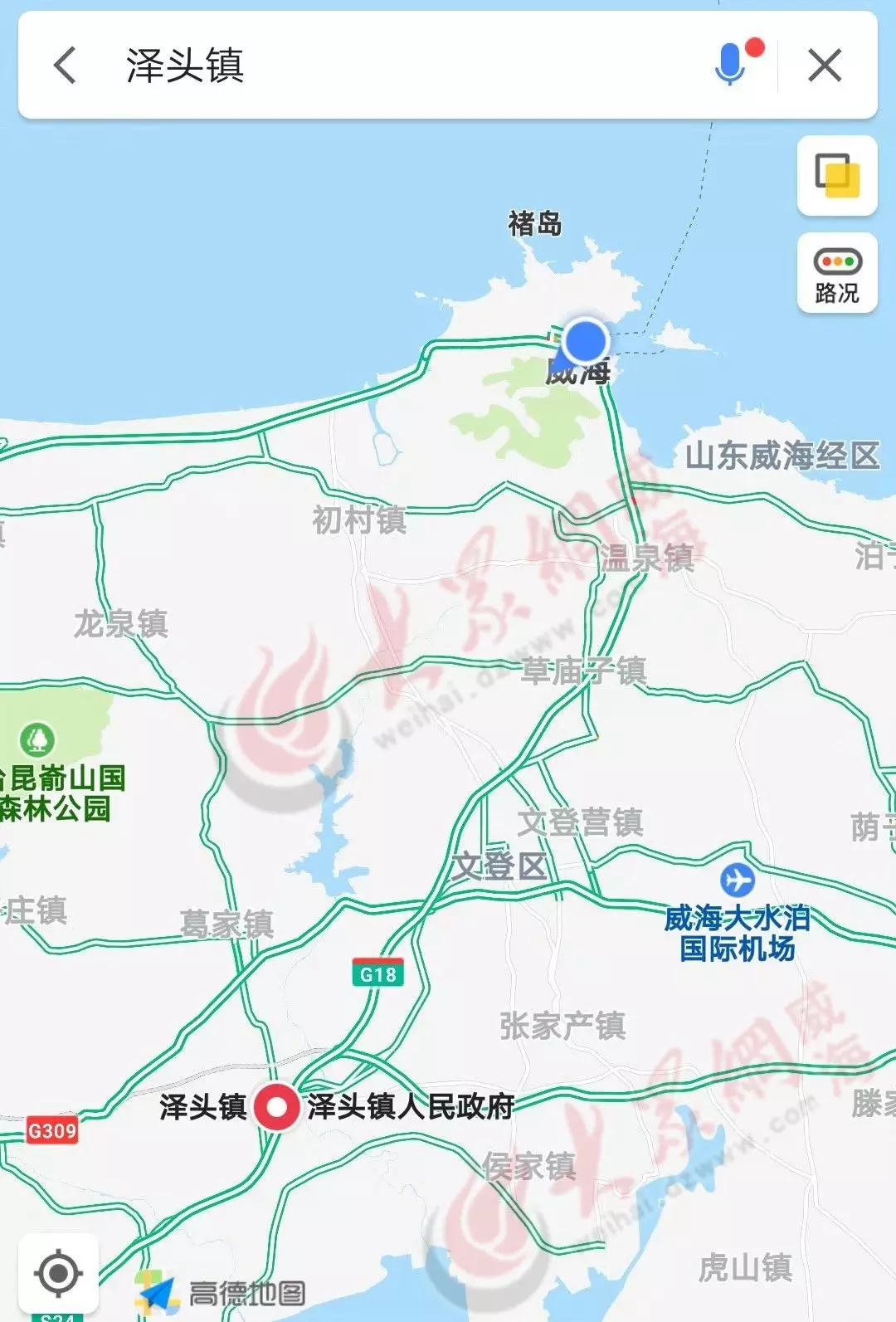Screen dimensions: 896x1322
Task: Tap the 龙泉镇 town label
Action: tap(119, 622)
